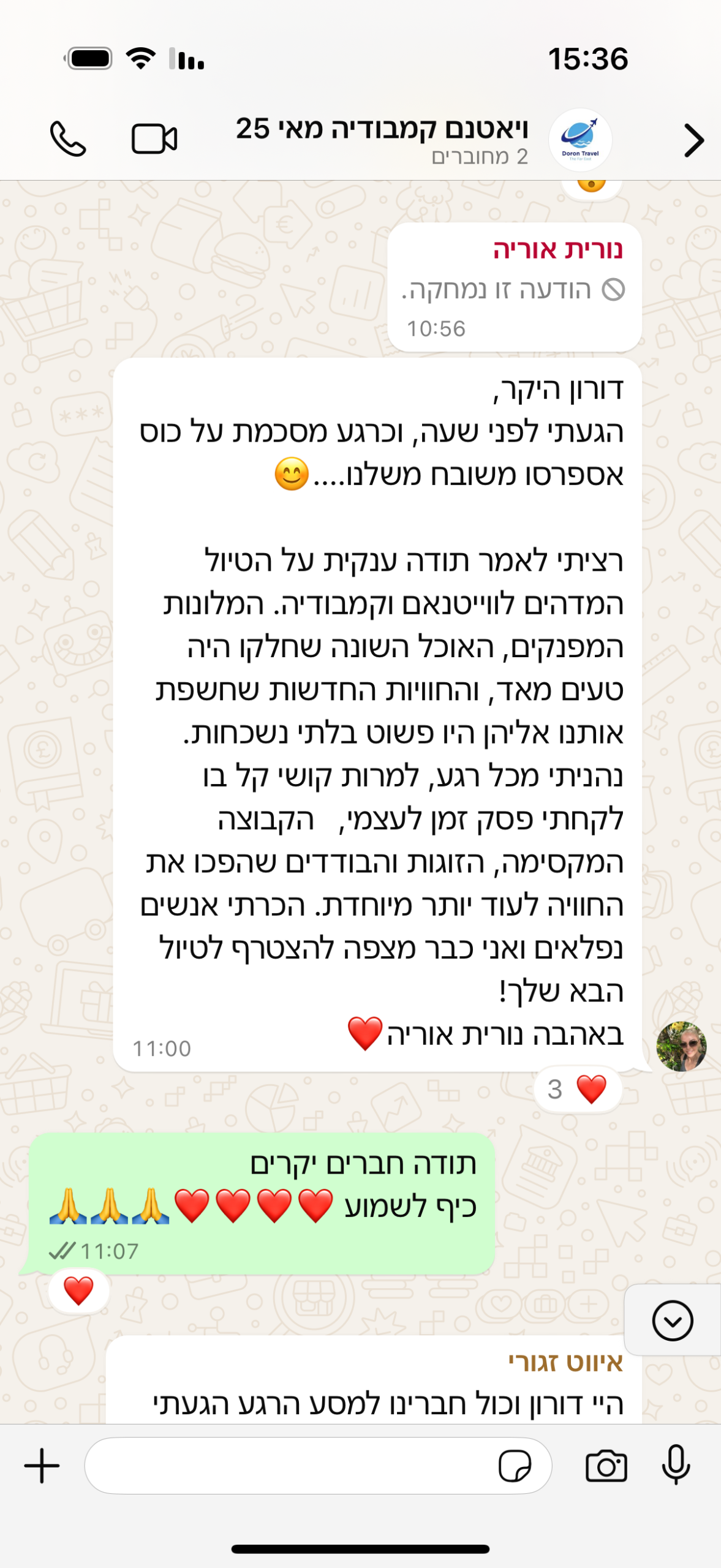Screen dimensions: 721x1568
Task: View reactions on נורית אוריה's long message
Action: click(578, 1089)
